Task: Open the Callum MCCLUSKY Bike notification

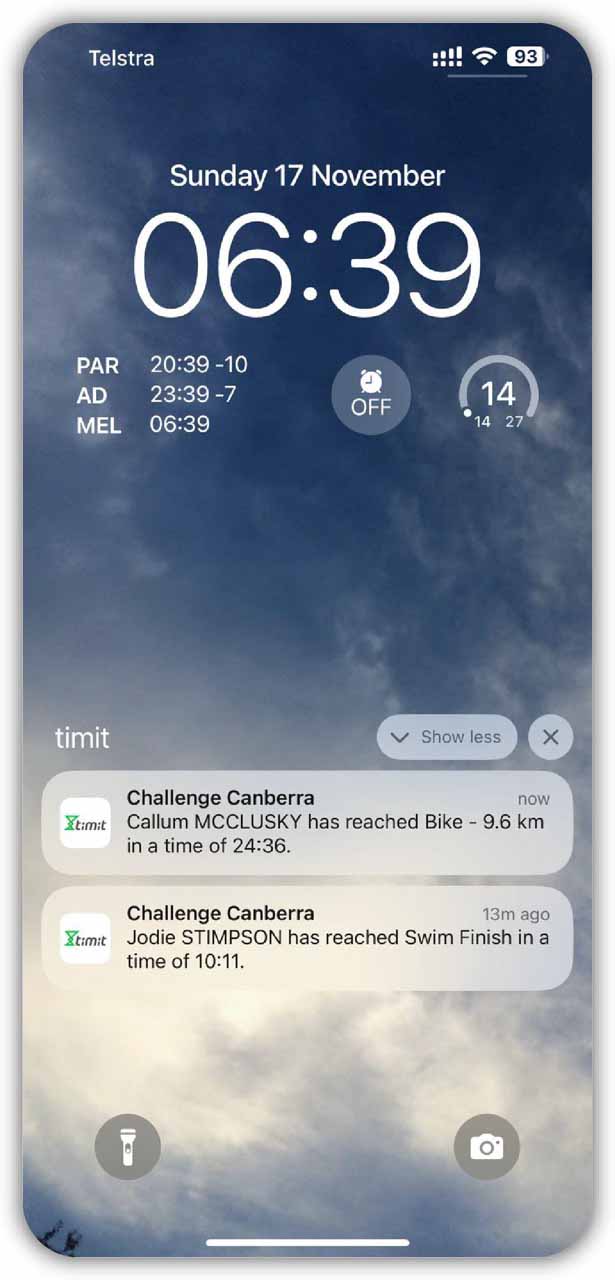Action: (307, 823)
